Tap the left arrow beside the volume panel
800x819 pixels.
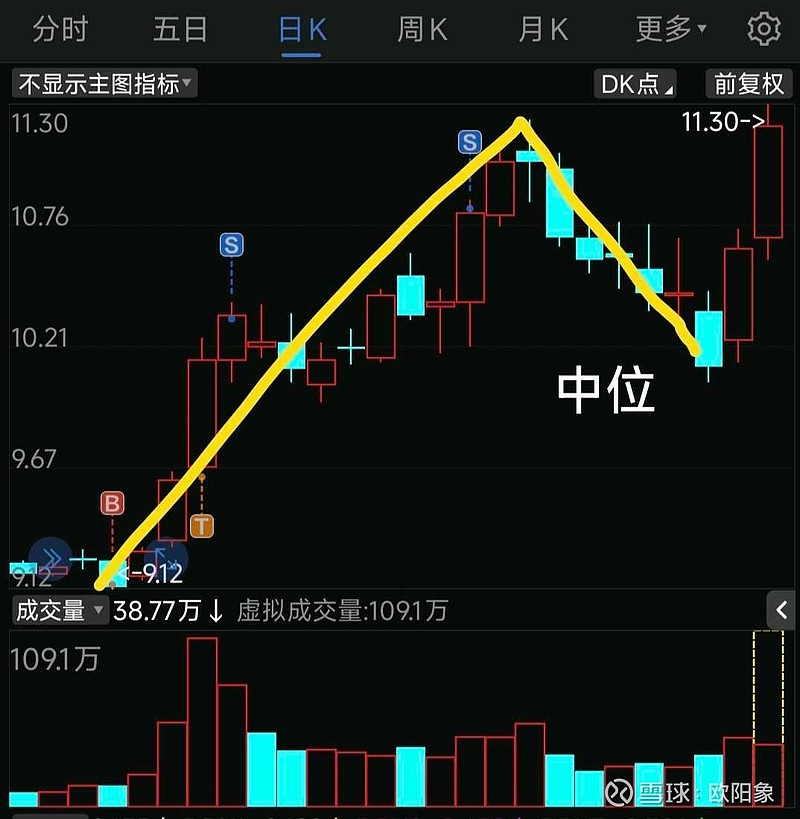click(x=782, y=609)
